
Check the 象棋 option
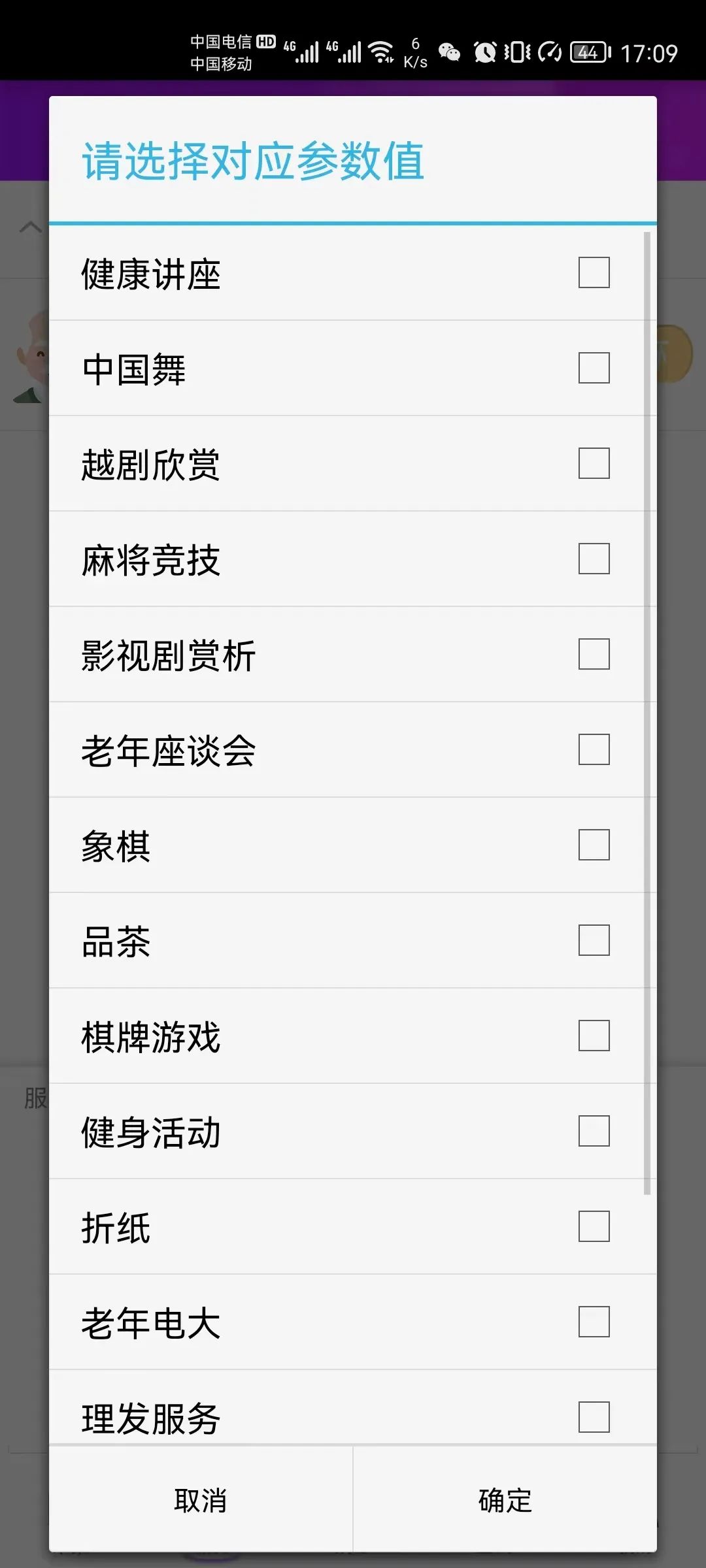594,845
